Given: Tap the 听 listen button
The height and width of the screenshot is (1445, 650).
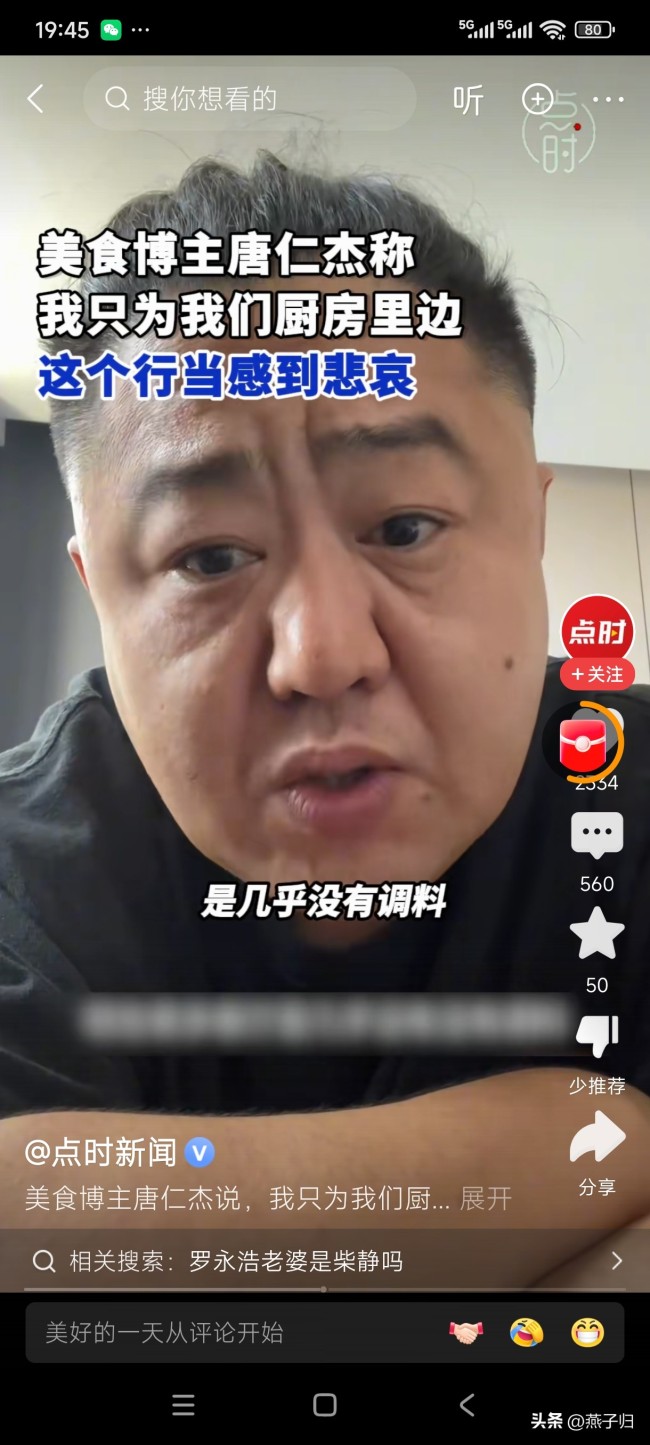Looking at the screenshot, I should pos(468,99).
